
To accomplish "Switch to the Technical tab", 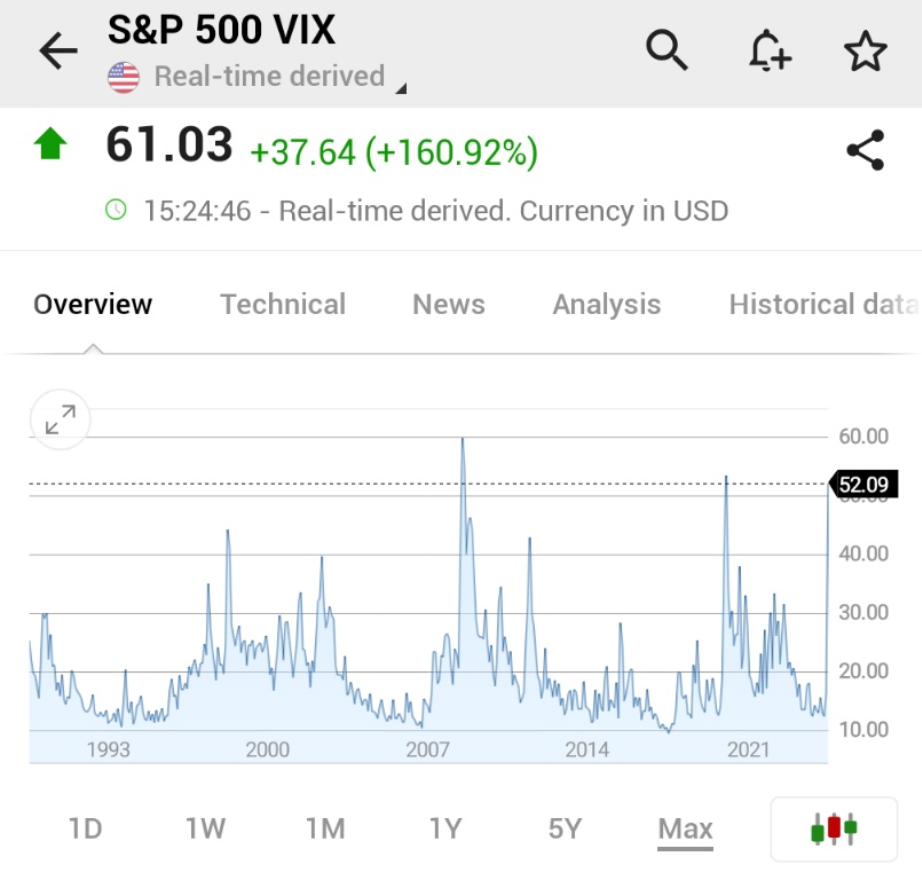I will pos(283,304).
